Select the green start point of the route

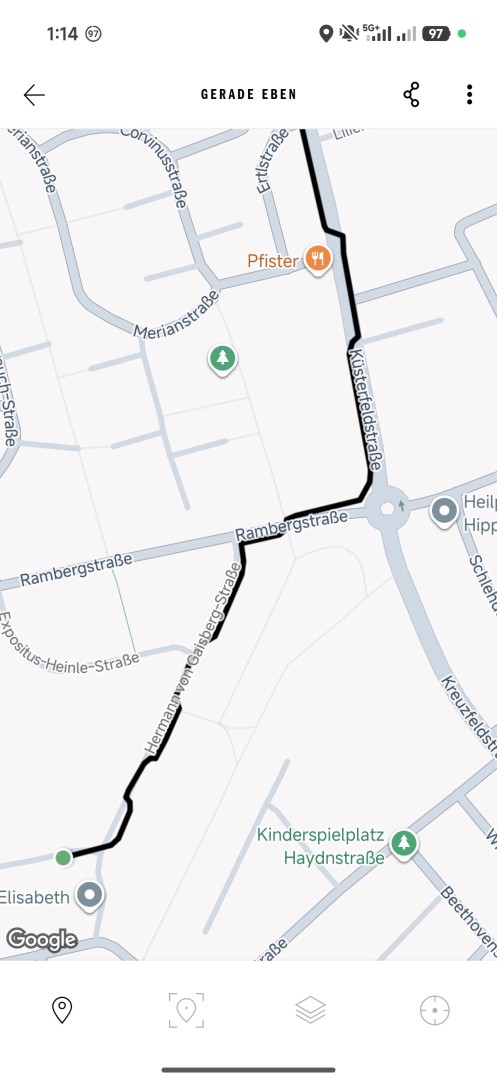[63, 858]
